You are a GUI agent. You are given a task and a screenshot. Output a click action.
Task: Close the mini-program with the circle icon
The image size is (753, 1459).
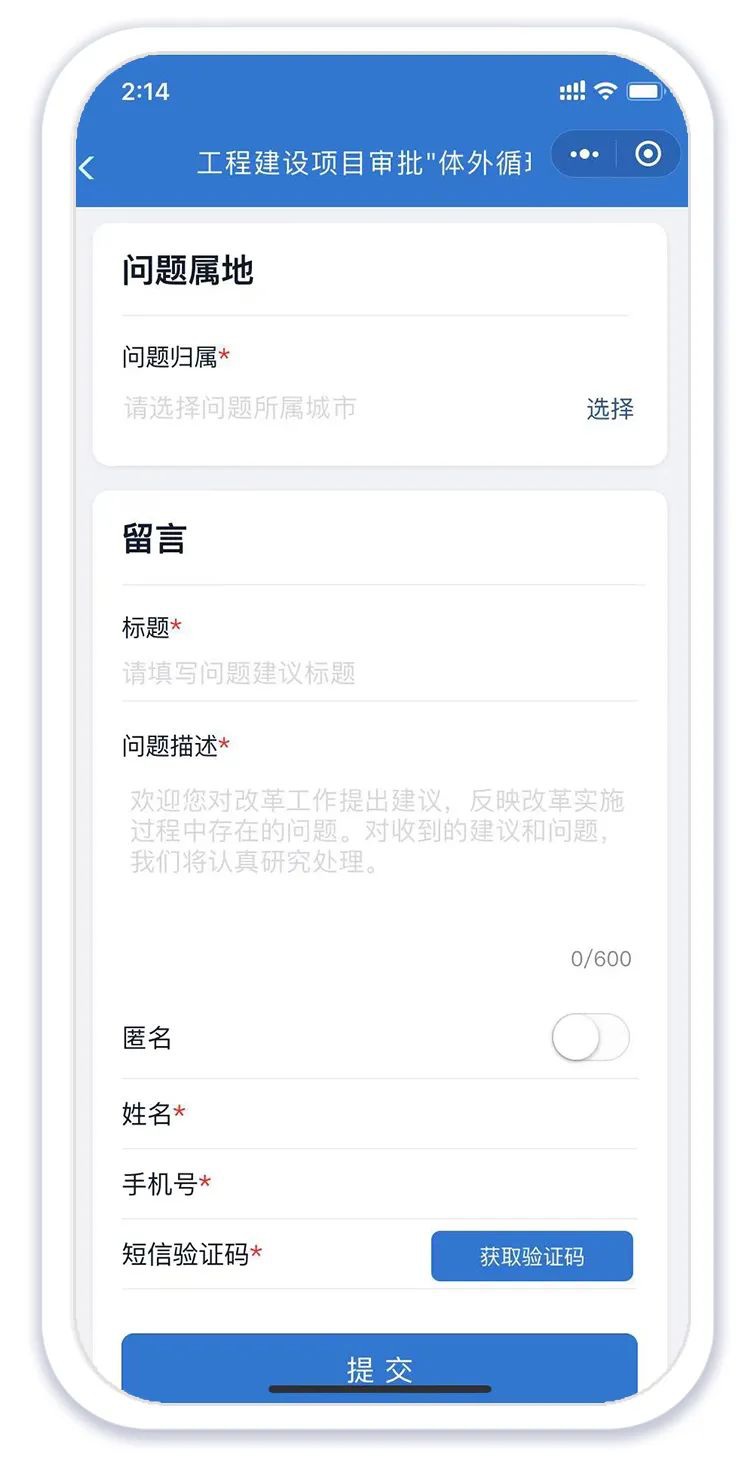648,154
